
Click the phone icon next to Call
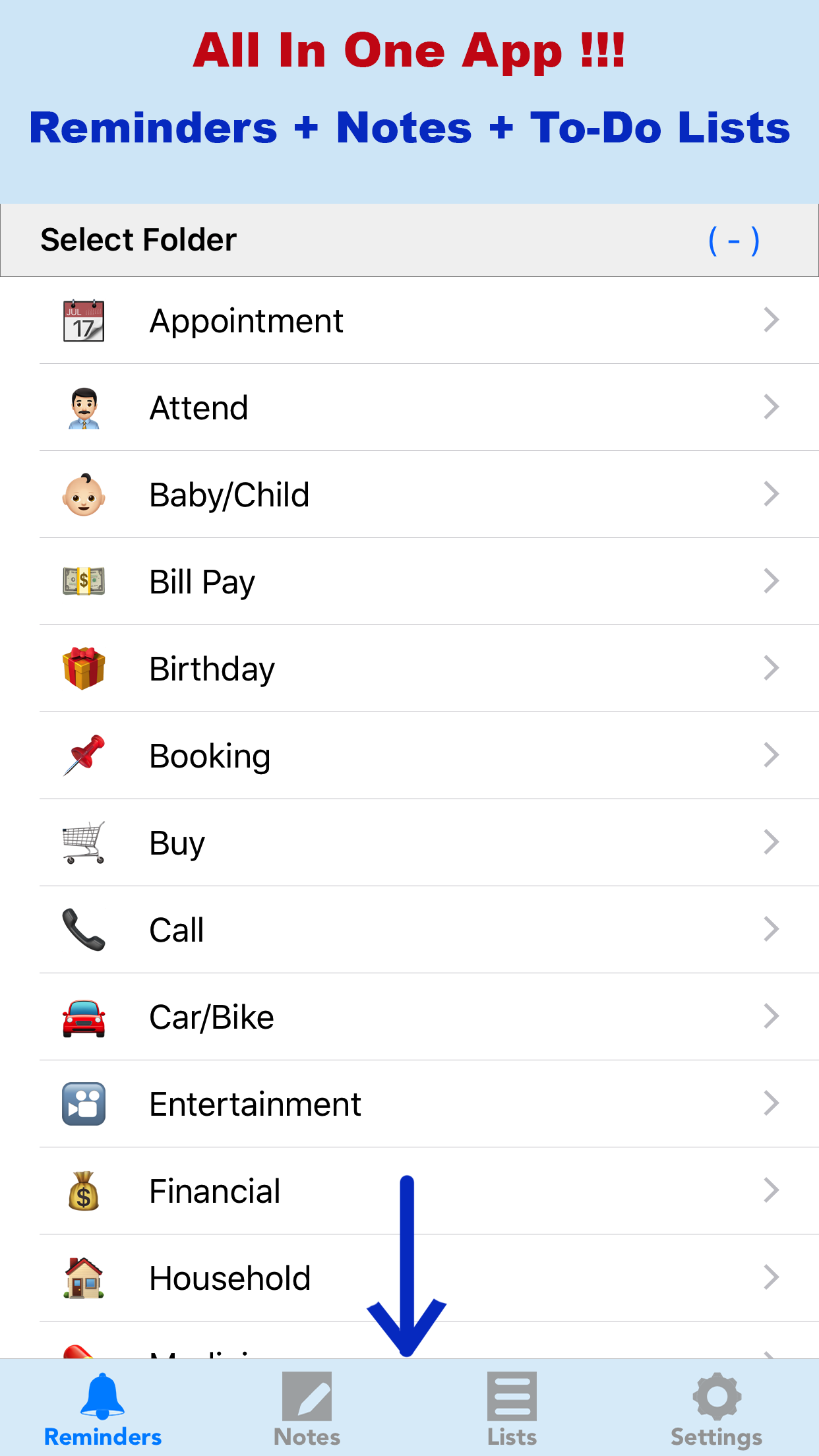(84, 929)
